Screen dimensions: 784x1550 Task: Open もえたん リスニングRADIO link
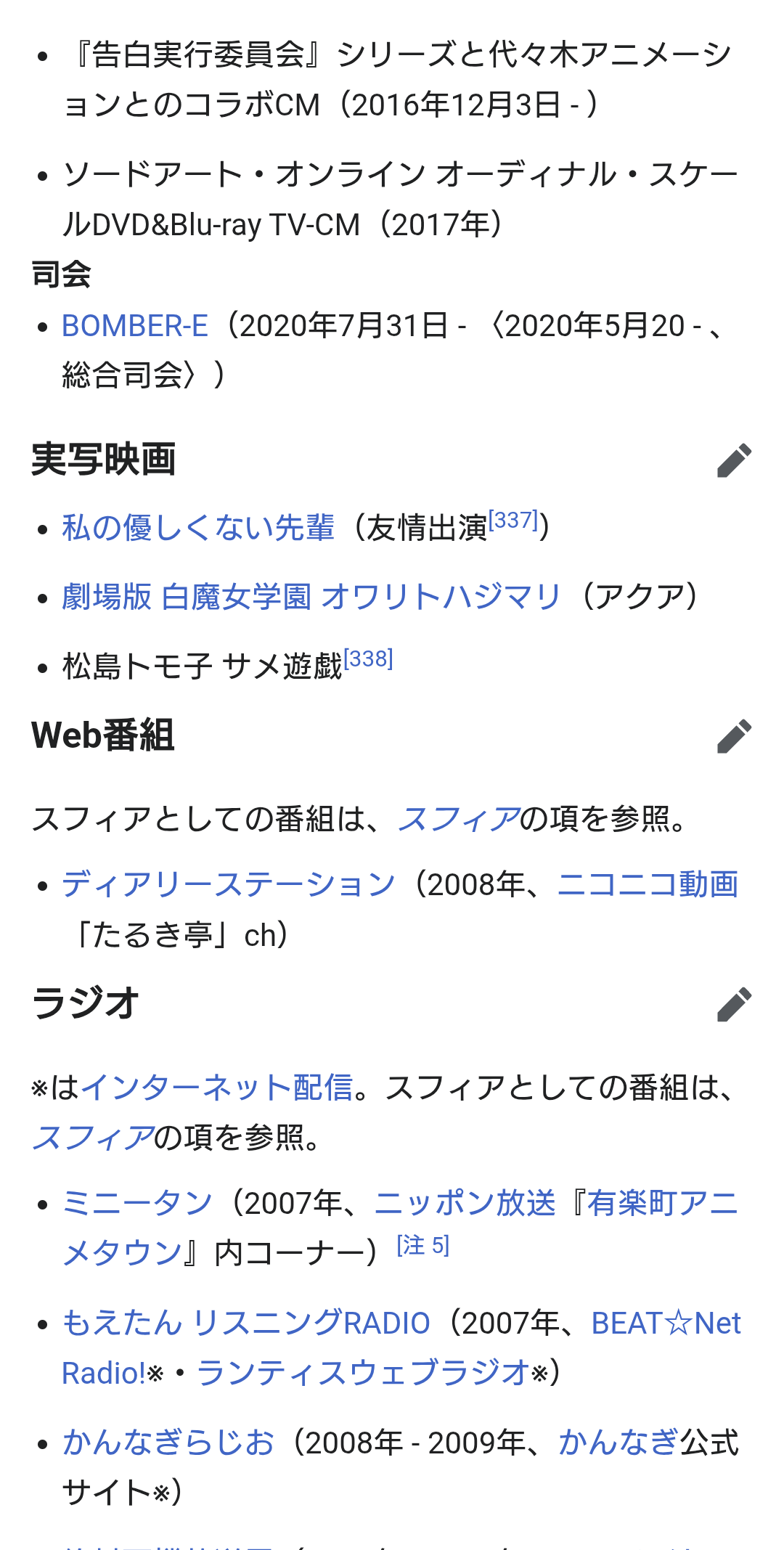tap(246, 1323)
